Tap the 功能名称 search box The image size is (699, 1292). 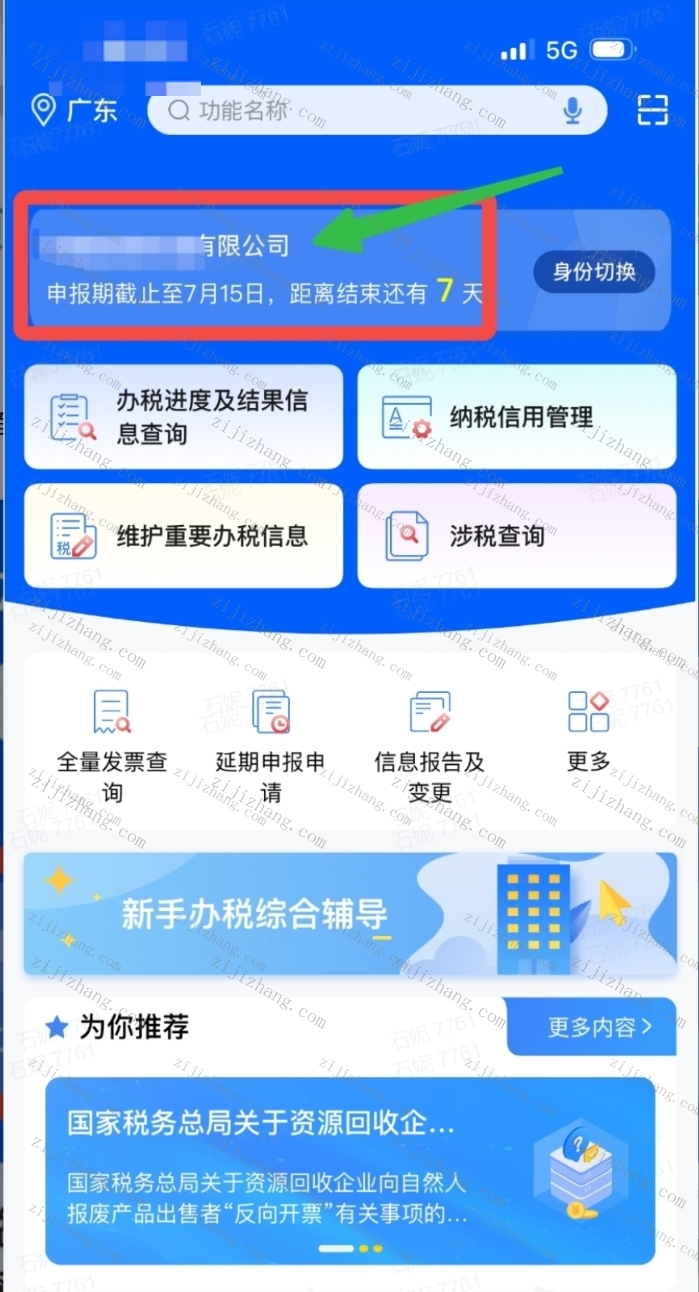click(360, 110)
